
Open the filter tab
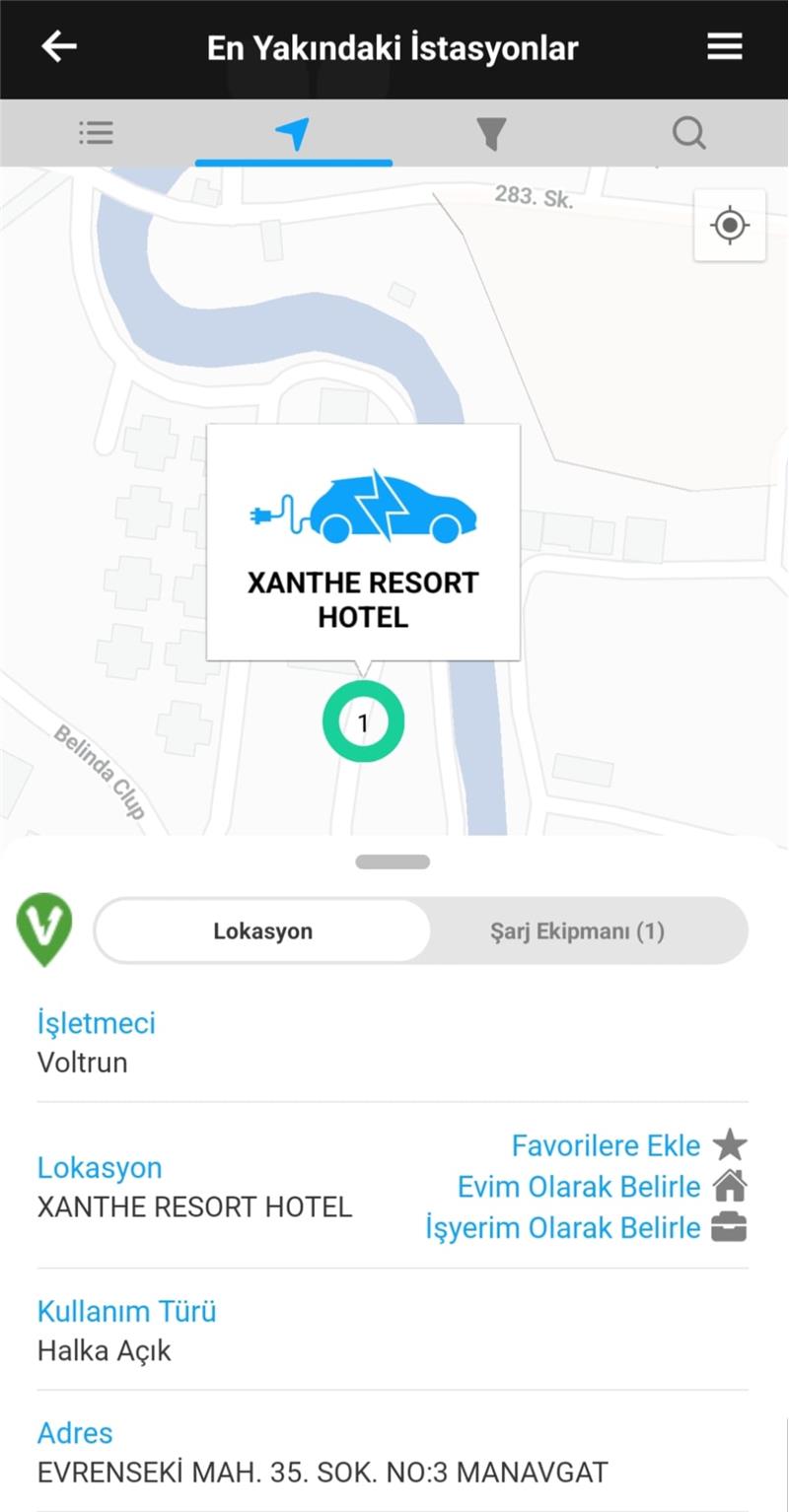coord(491,133)
